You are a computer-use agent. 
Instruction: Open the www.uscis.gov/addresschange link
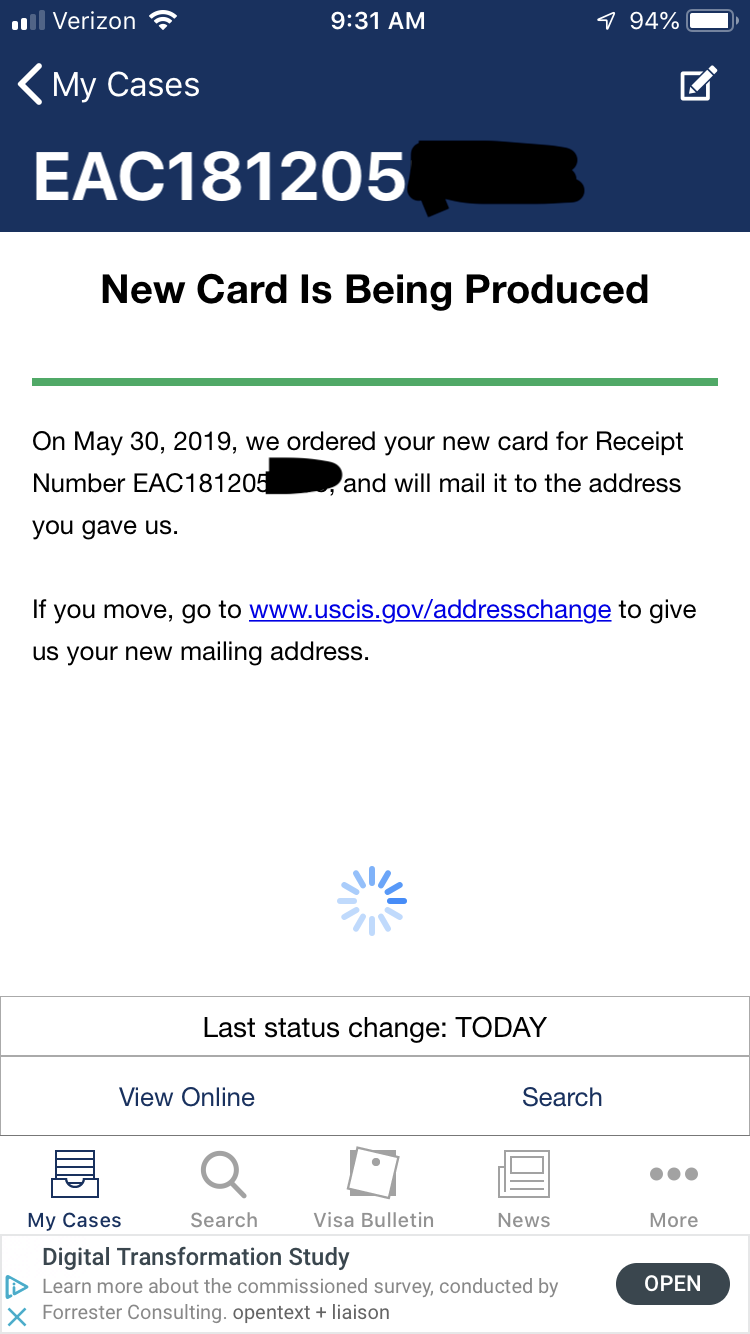click(x=430, y=609)
